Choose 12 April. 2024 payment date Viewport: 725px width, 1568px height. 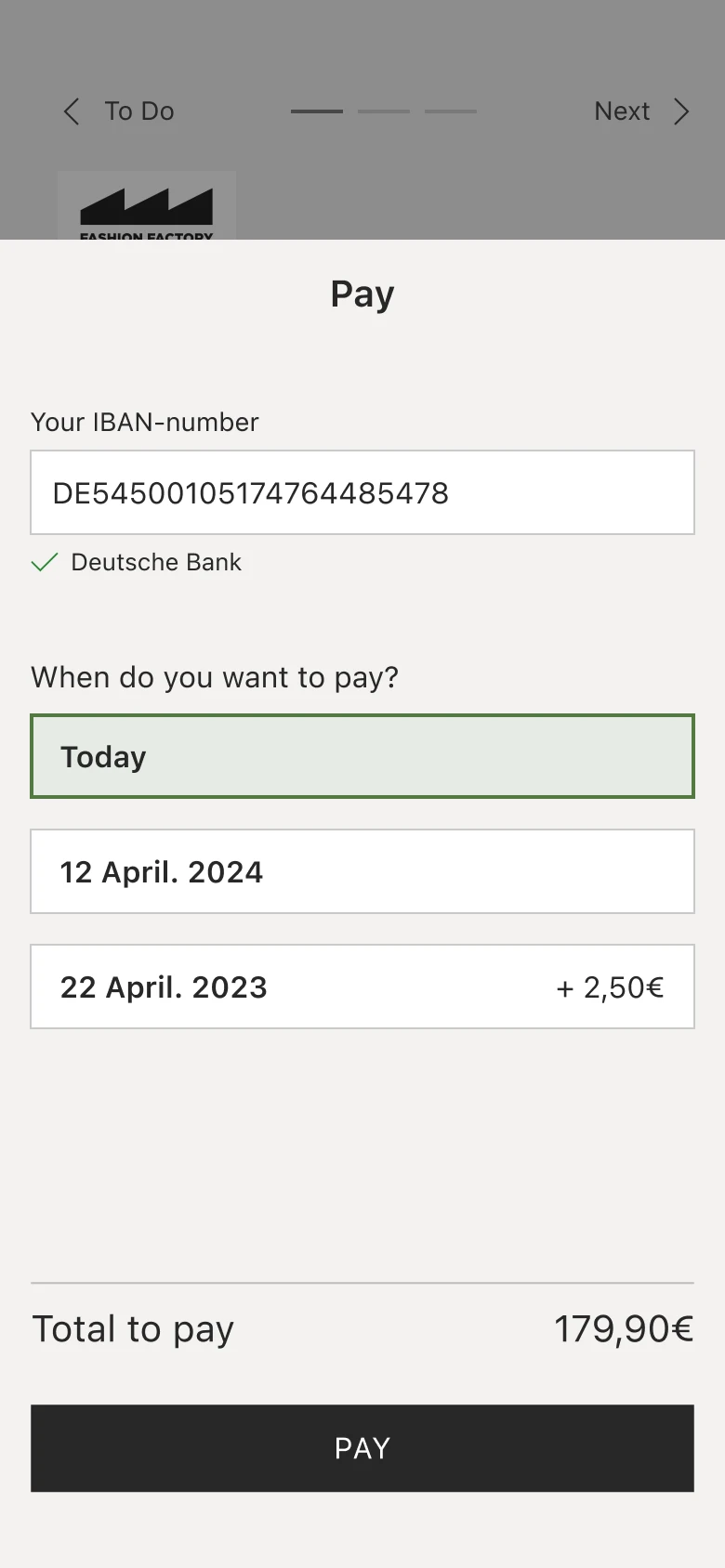(x=362, y=871)
